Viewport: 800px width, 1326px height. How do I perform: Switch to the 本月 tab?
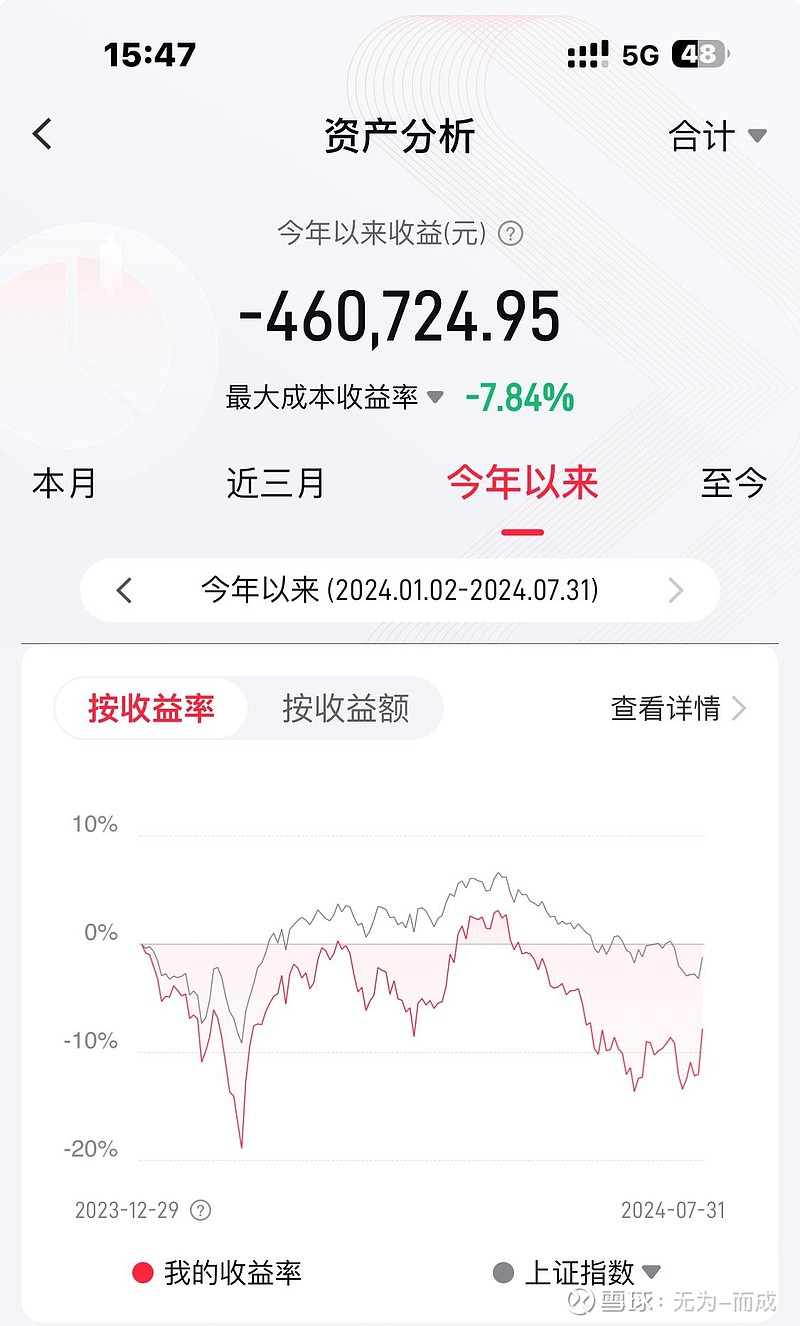tap(65, 483)
